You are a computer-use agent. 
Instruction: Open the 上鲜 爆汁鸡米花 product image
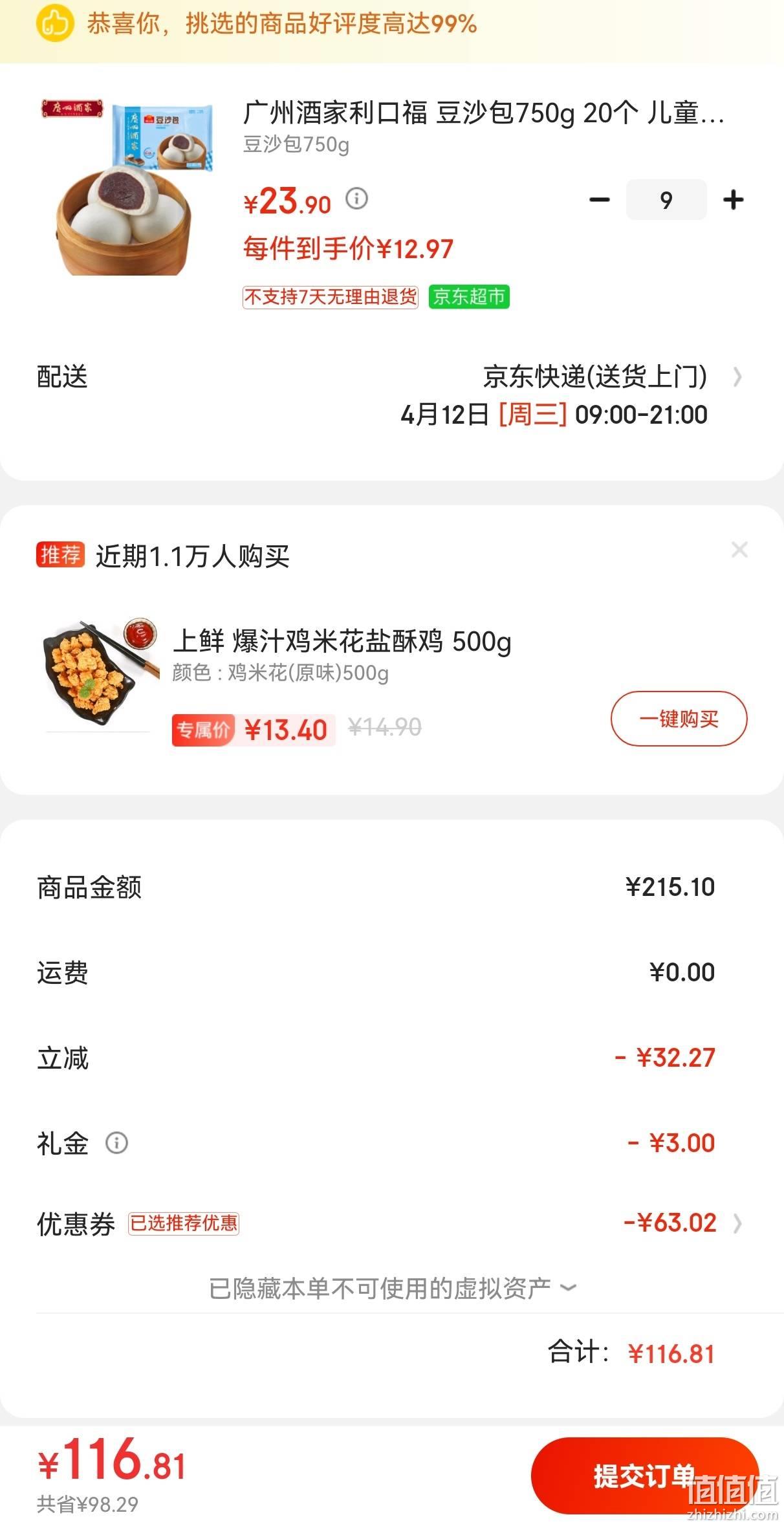point(100,673)
